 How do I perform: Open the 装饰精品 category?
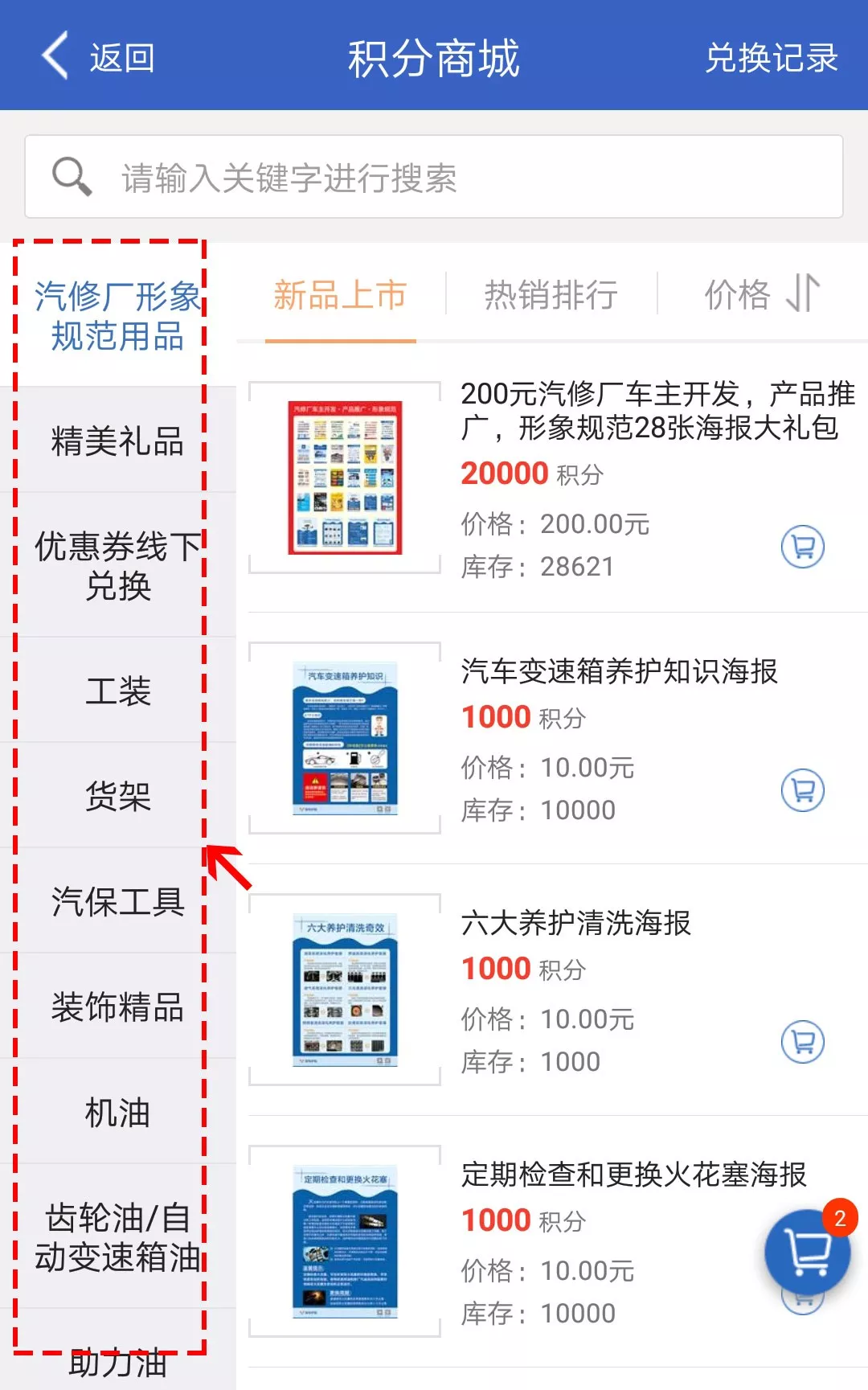(x=117, y=1007)
